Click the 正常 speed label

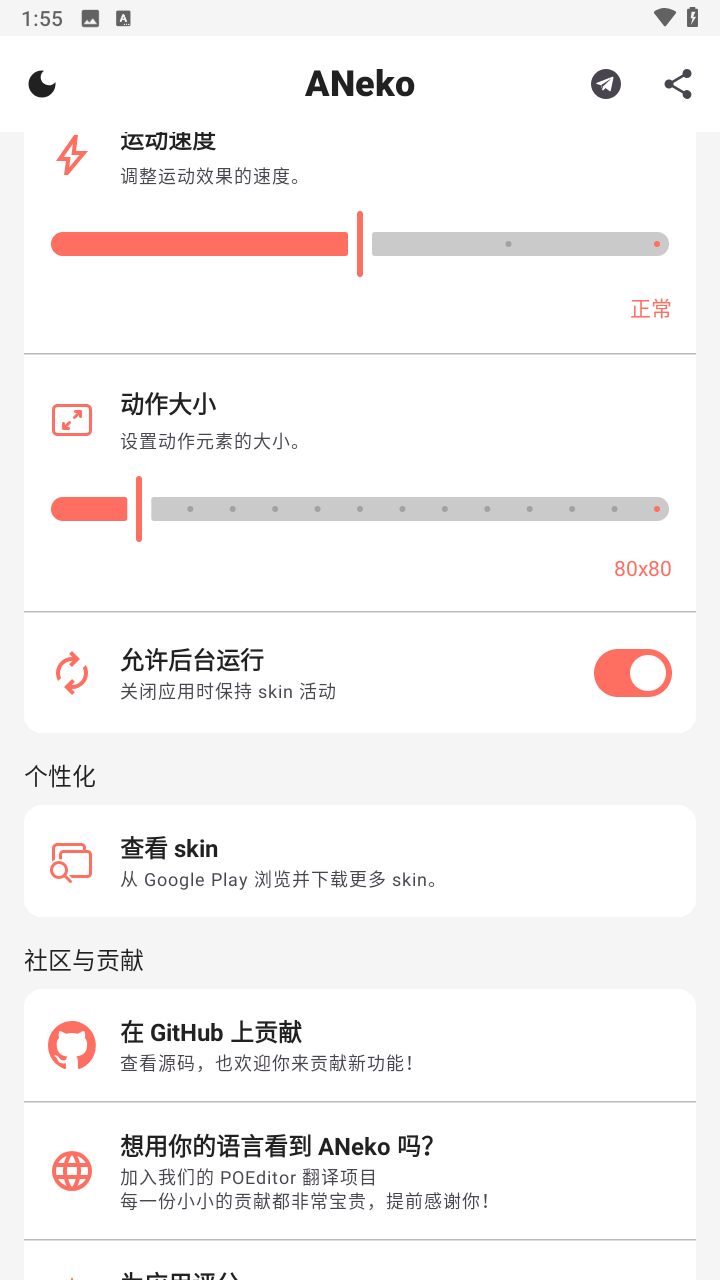click(650, 308)
